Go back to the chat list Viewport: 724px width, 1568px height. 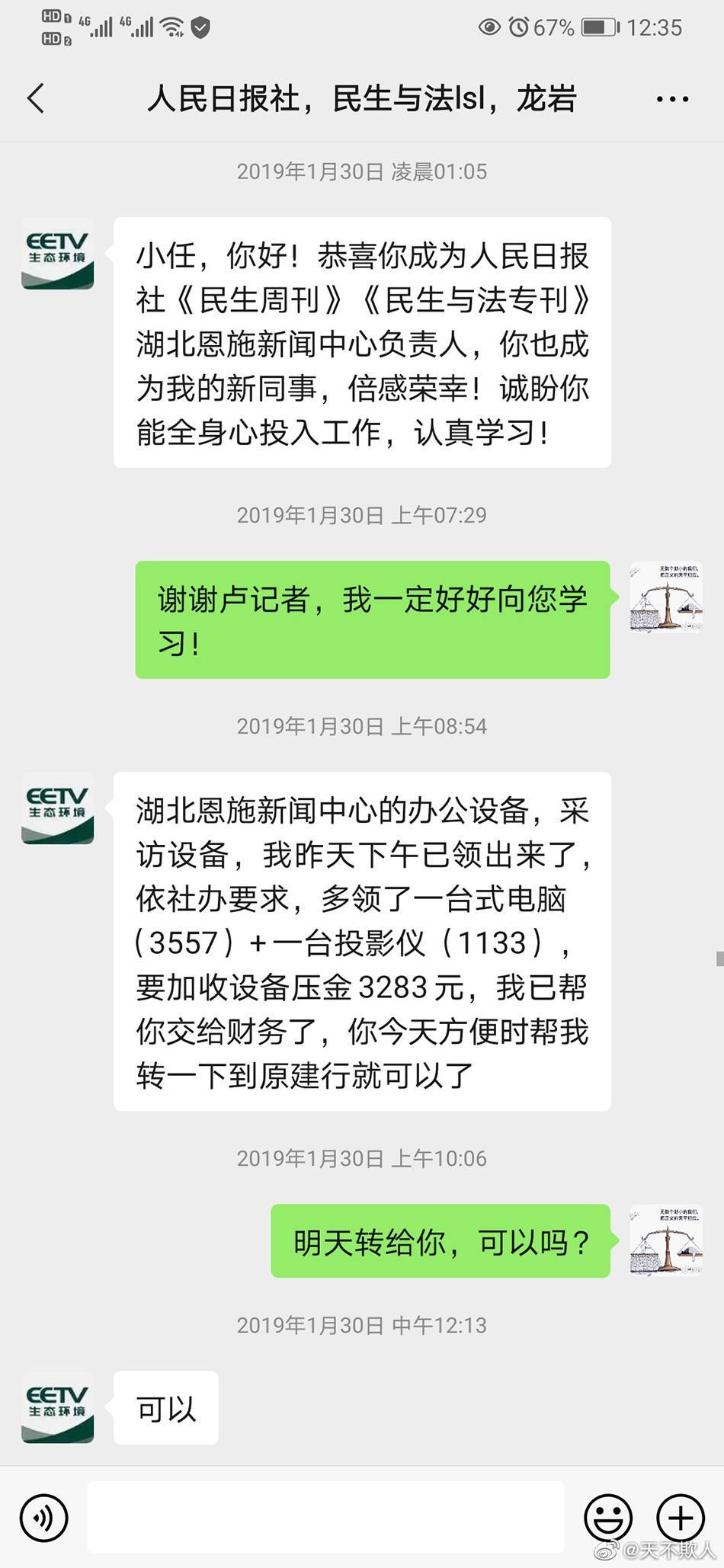[x=36, y=99]
